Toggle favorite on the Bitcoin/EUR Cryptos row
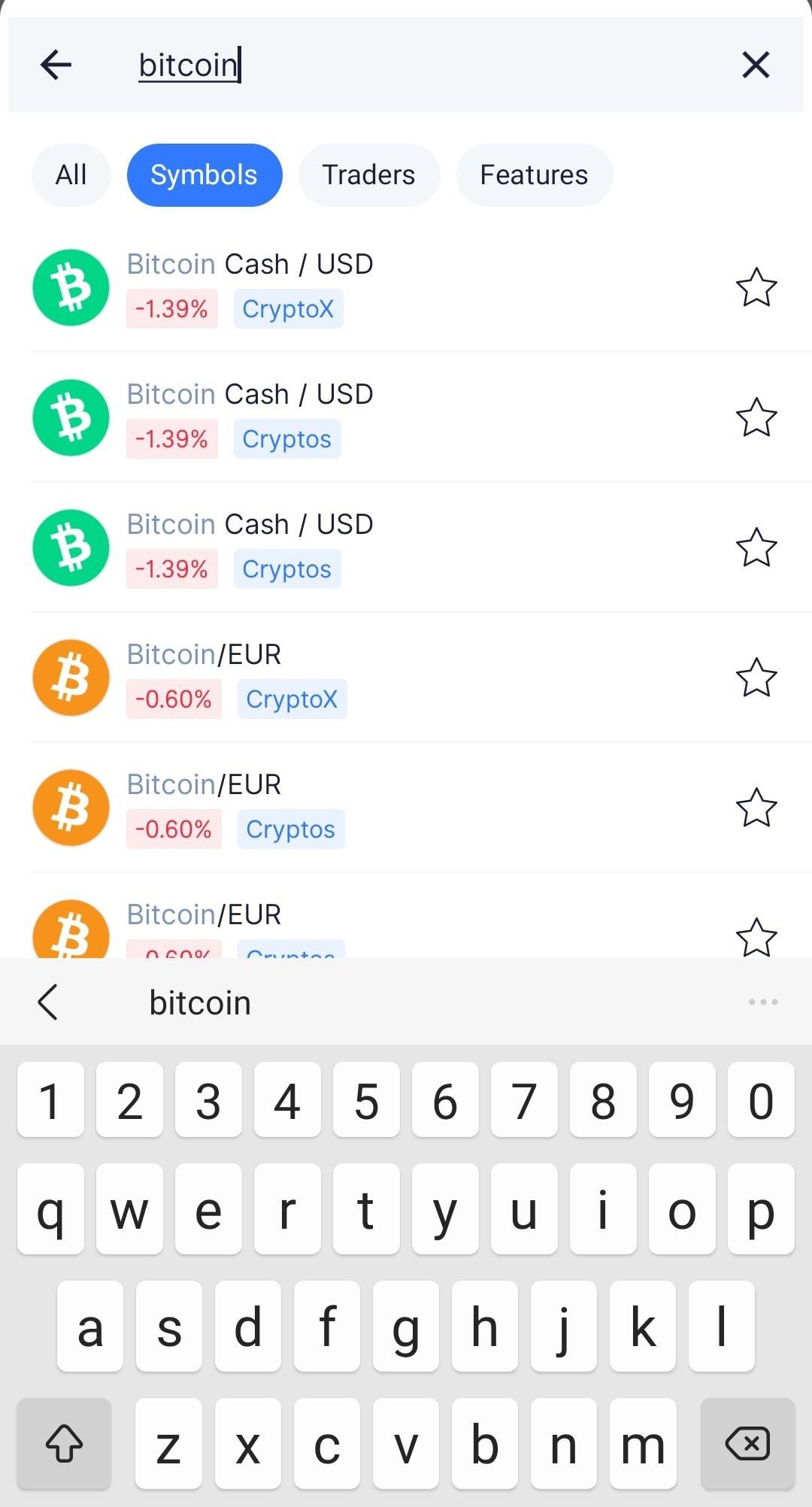The image size is (812, 1507). point(756,808)
